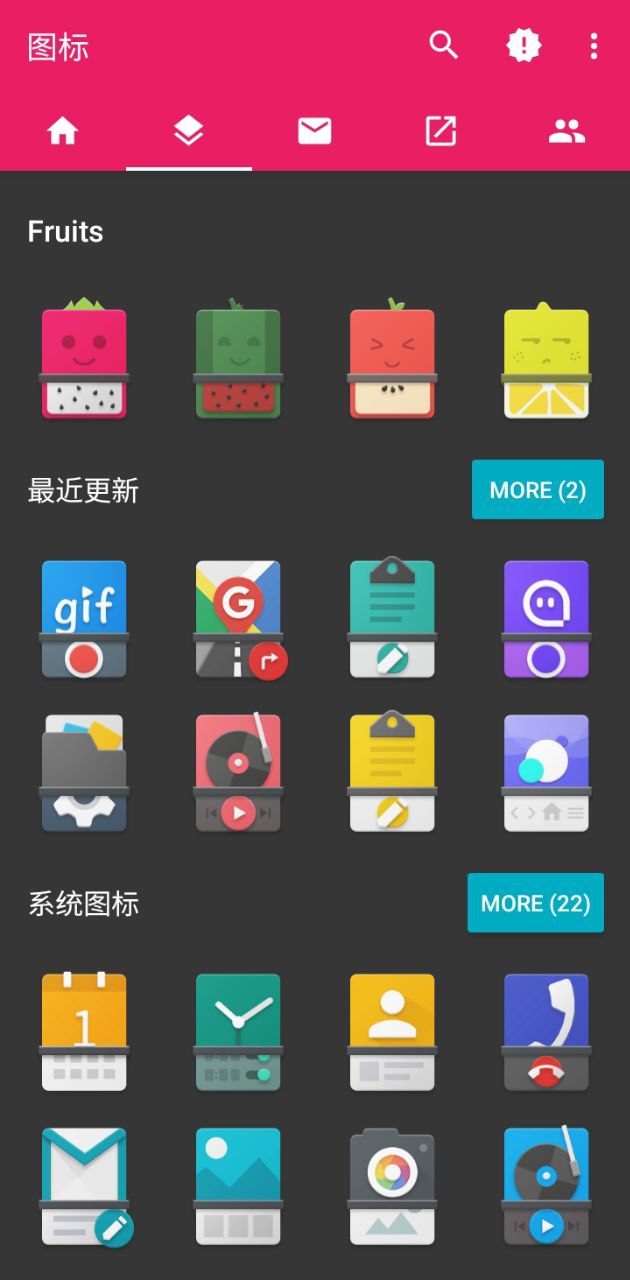Select the Gmail envelope icon

point(84,1186)
